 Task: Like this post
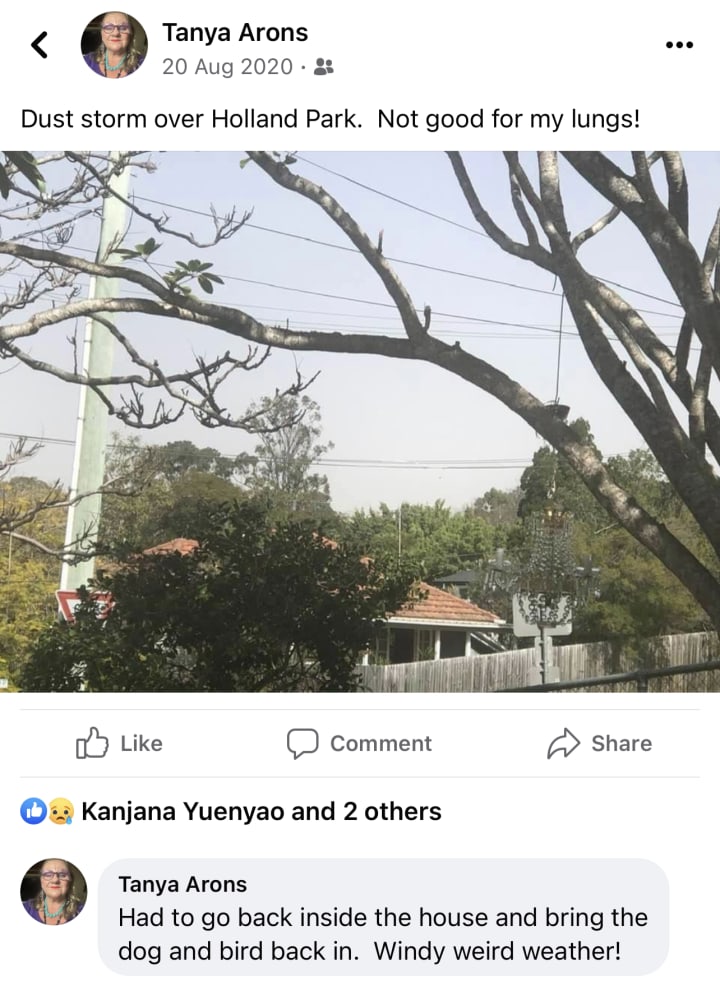tap(119, 743)
